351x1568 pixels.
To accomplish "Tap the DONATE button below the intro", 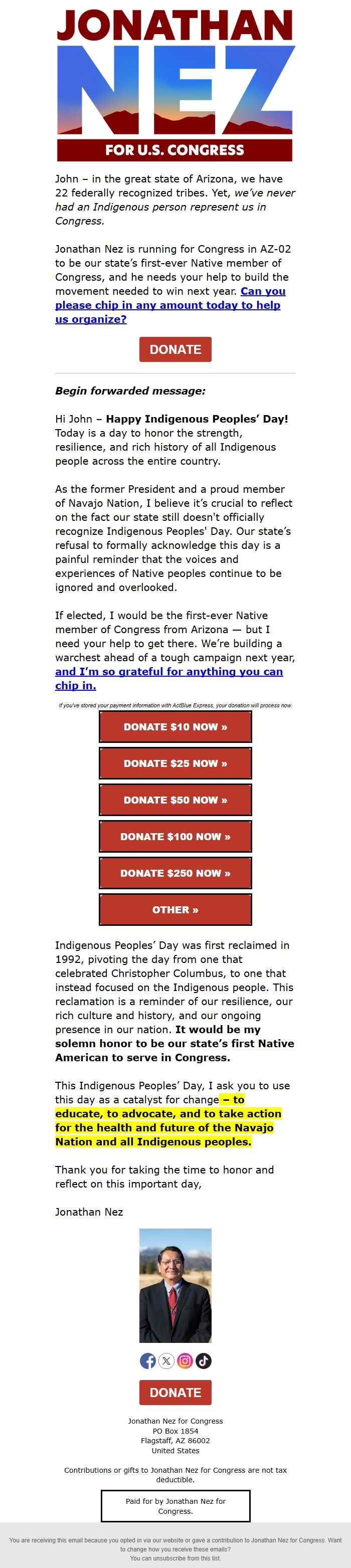I will click(x=175, y=349).
